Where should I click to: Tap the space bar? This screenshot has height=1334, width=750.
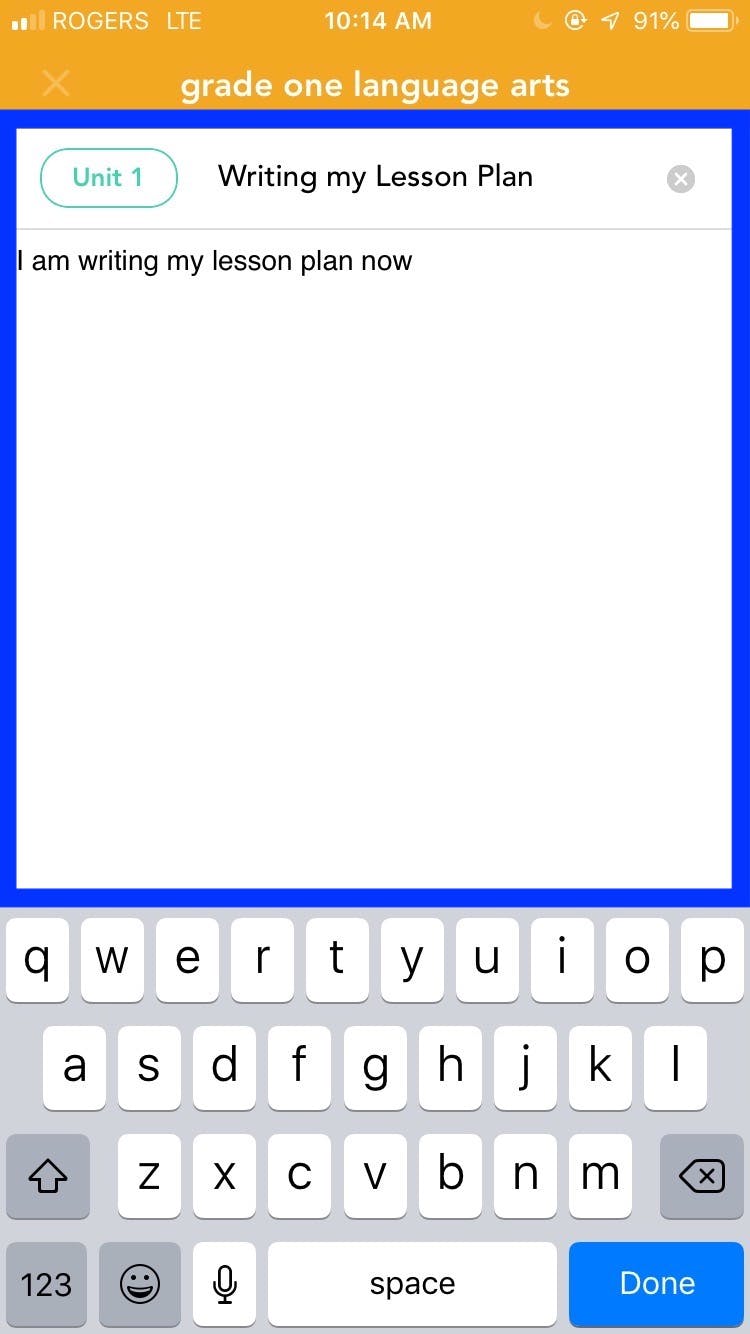pos(412,1283)
